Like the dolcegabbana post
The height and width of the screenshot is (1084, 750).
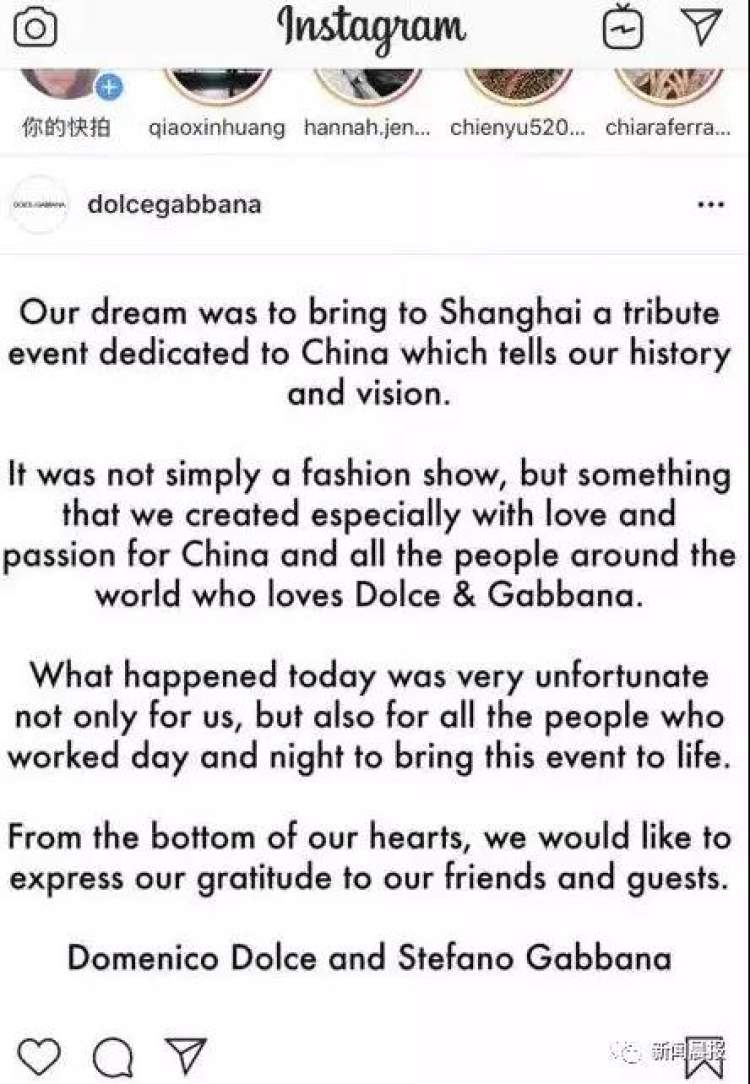click(x=39, y=1056)
